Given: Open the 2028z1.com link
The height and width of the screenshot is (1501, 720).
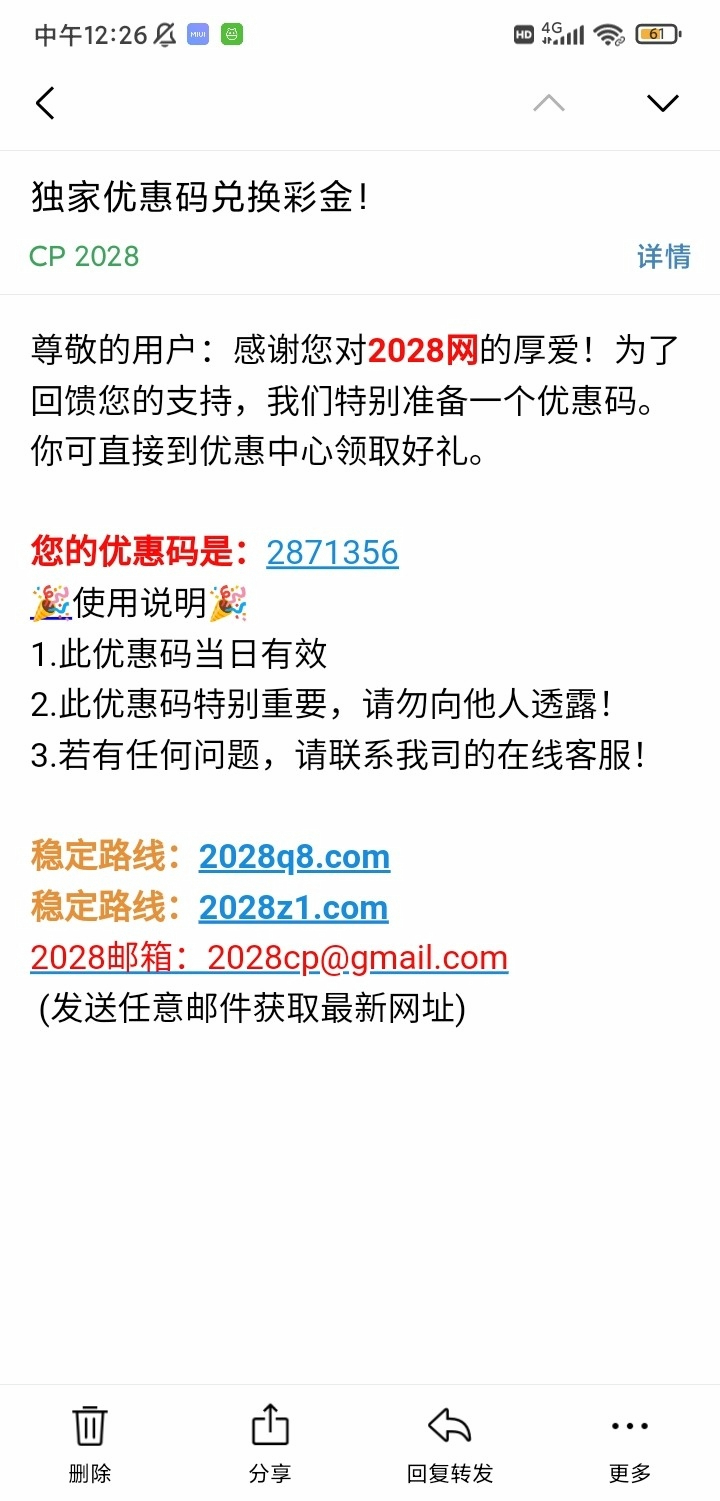Looking at the screenshot, I should tap(293, 907).
